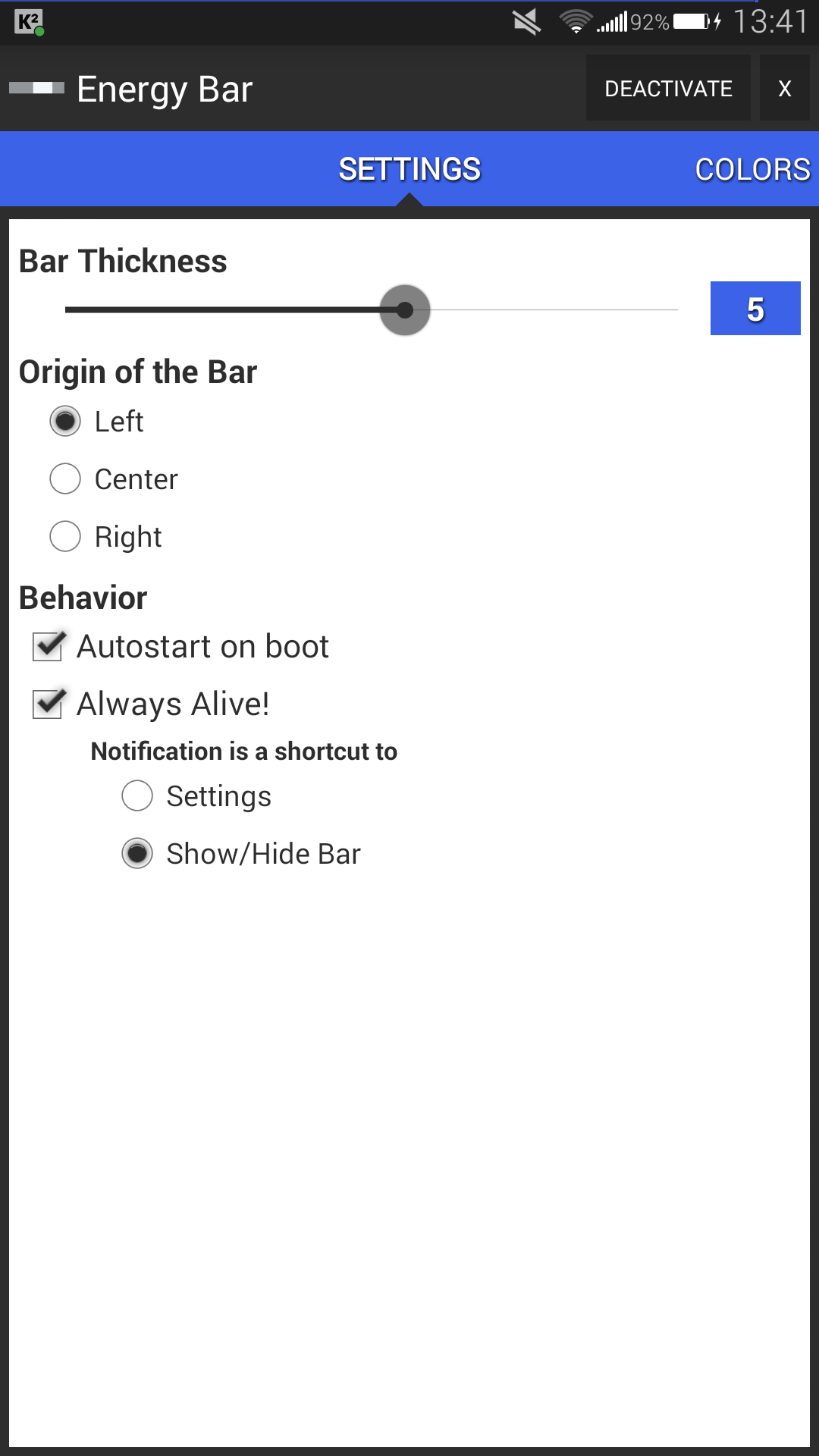Set notification shortcut to Settings

click(x=196, y=795)
